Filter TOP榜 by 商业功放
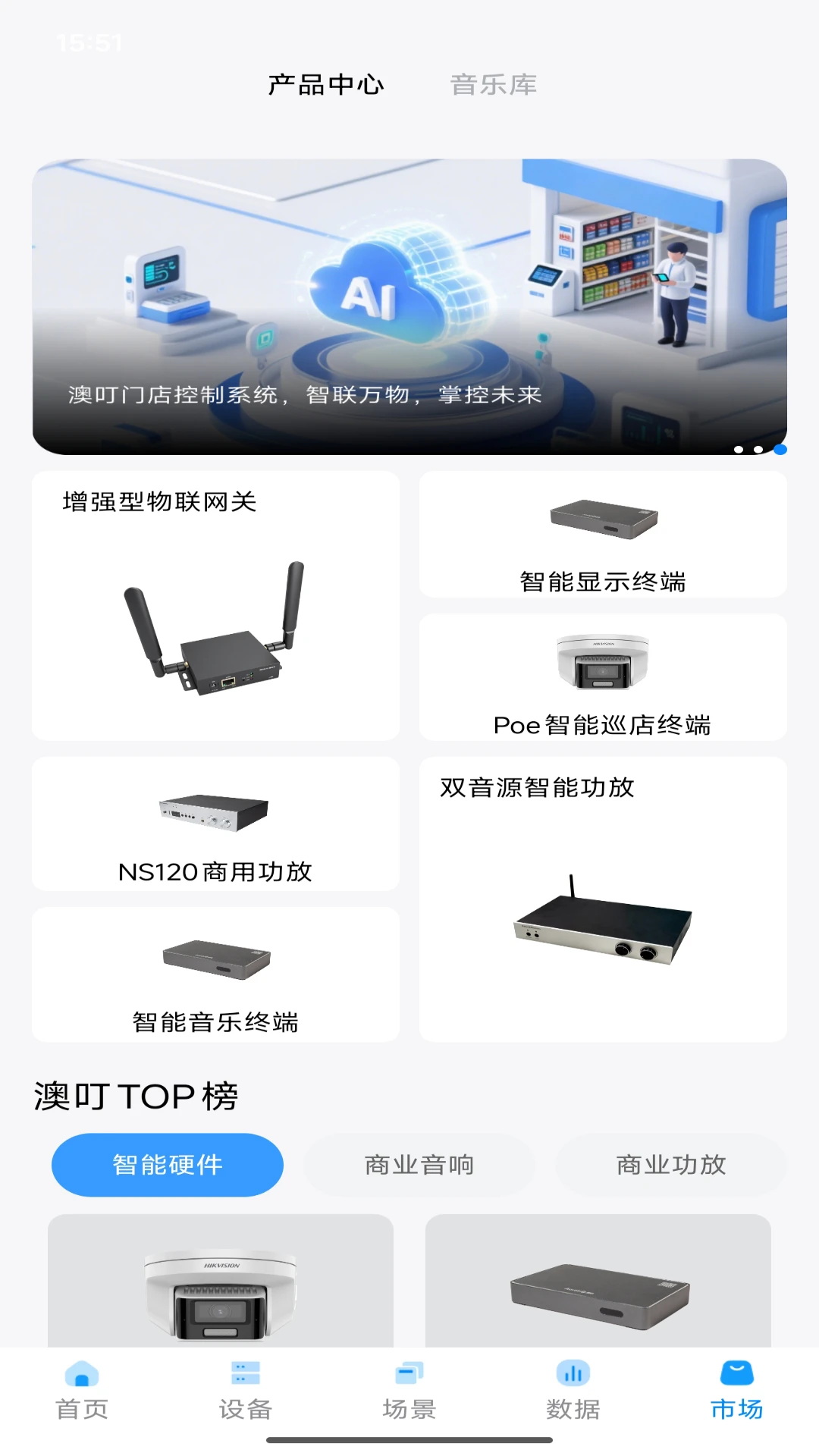Image resolution: width=819 pixels, height=1456 pixels. [671, 1165]
